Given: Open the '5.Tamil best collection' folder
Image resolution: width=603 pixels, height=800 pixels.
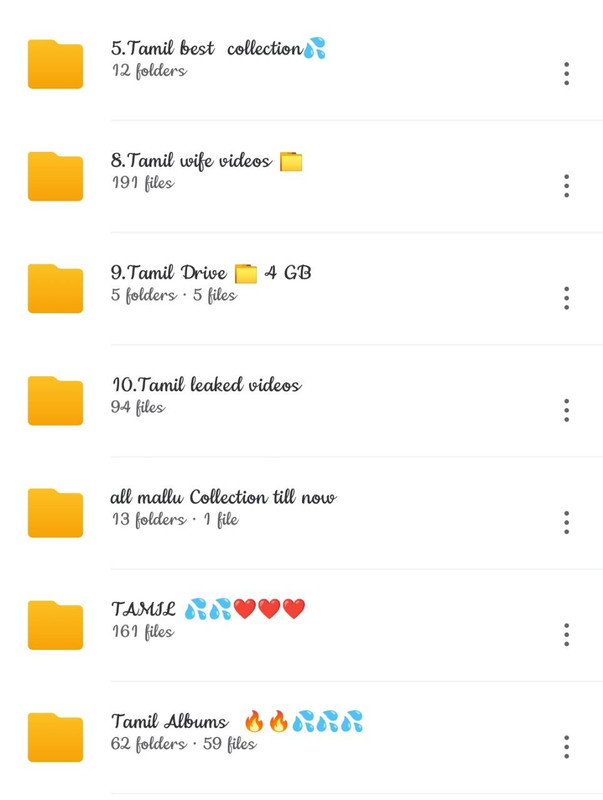Looking at the screenshot, I should click(x=218, y=59).
